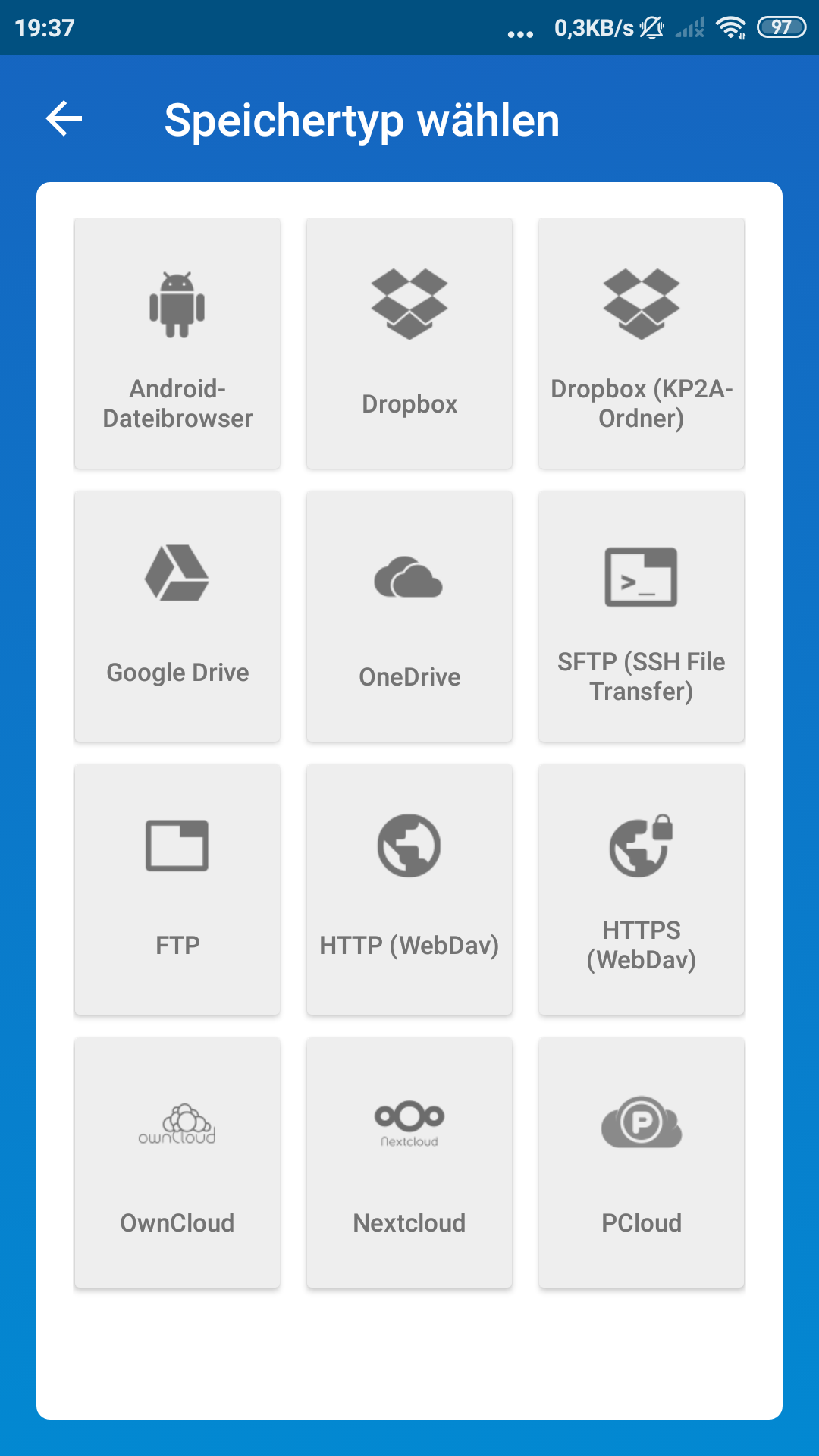Open Dropbox (KP2A-Ordner) option
Screen dimensions: 819x1456
tap(642, 344)
